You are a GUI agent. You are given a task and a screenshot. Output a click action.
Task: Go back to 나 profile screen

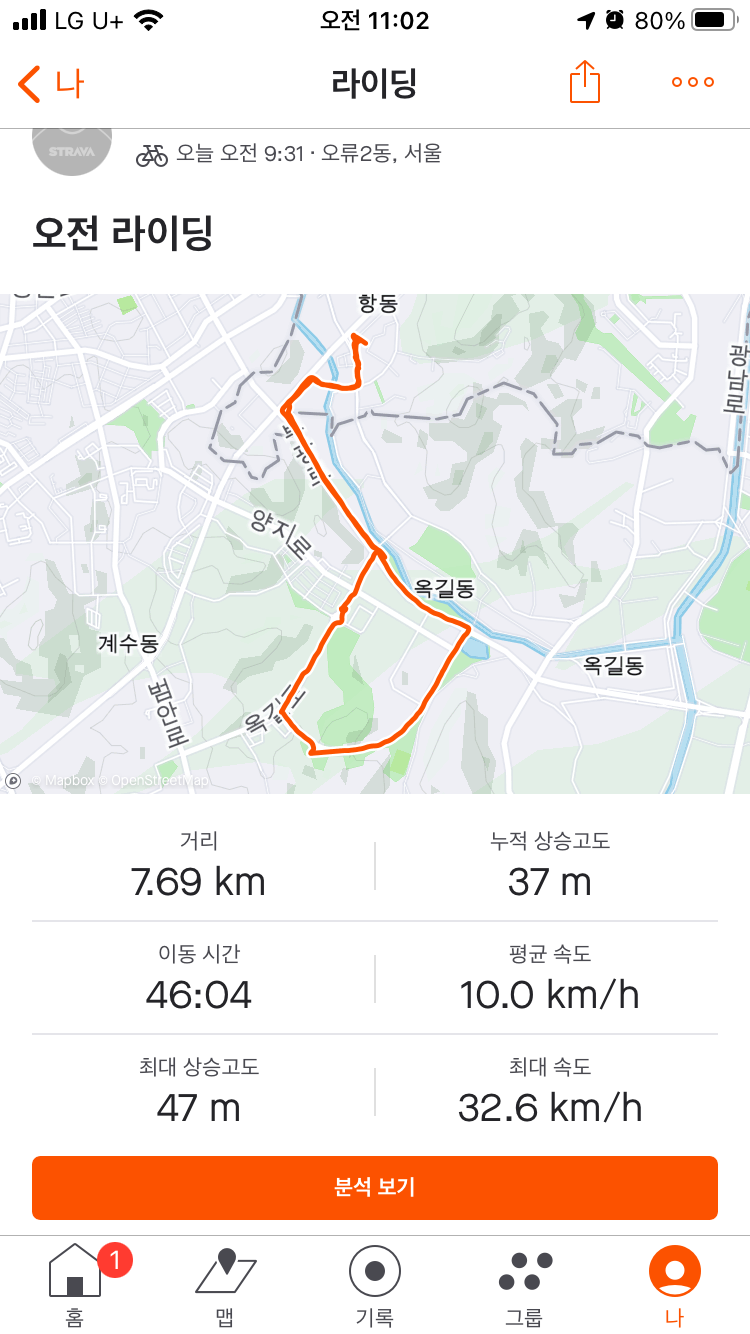pyautogui.click(x=50, y=84)
